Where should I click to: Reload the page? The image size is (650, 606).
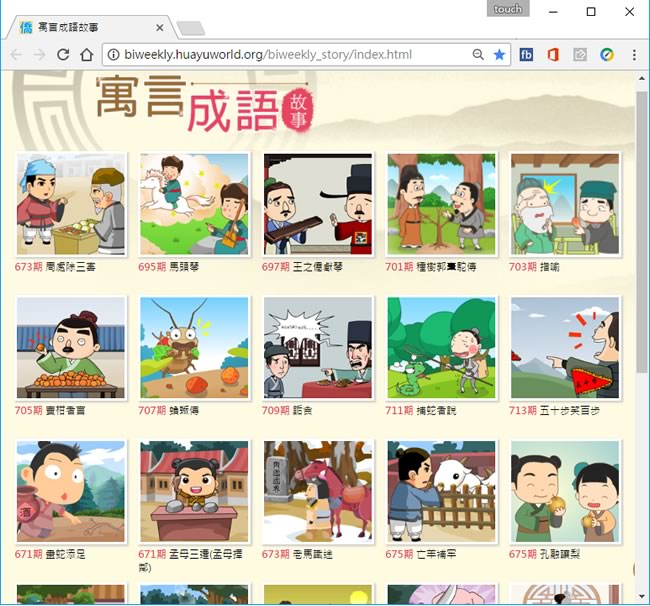[x=63, y=55]
